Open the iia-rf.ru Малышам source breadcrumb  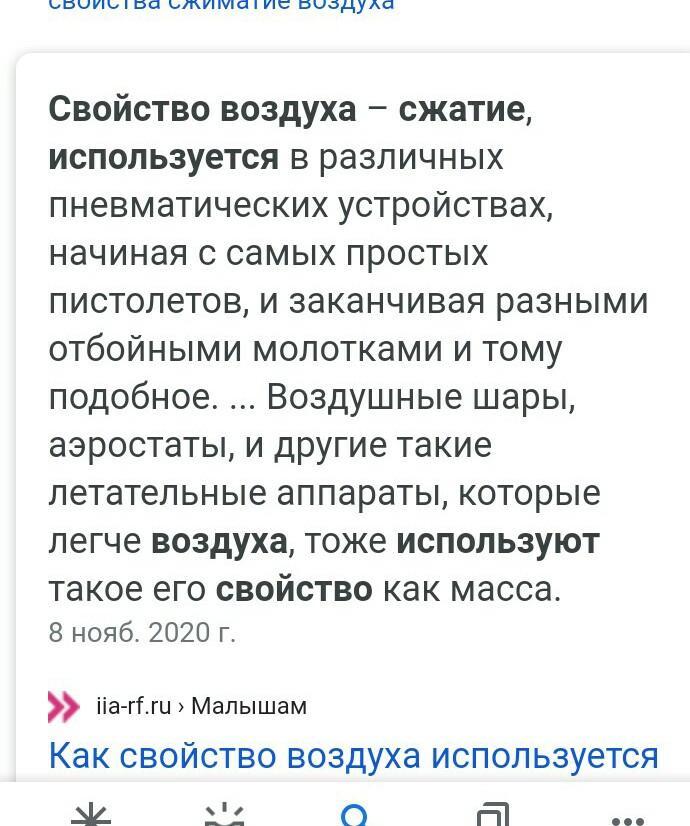pyautogui.click(x=200, y=706)
